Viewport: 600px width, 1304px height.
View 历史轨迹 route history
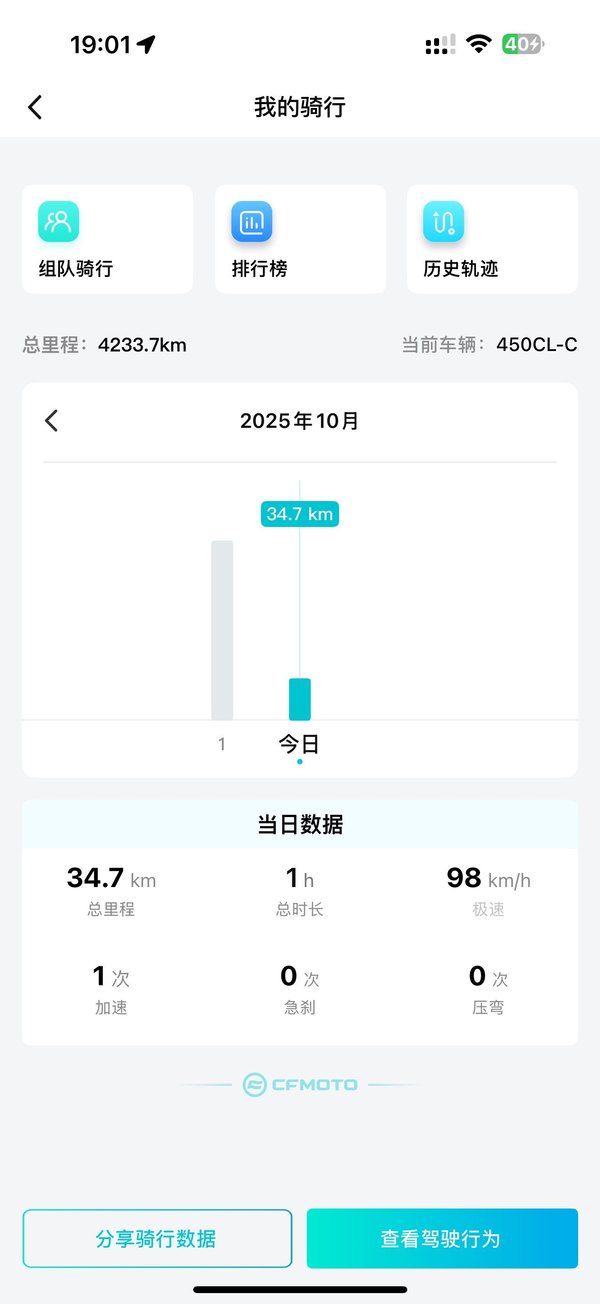(x=492, y=239)
